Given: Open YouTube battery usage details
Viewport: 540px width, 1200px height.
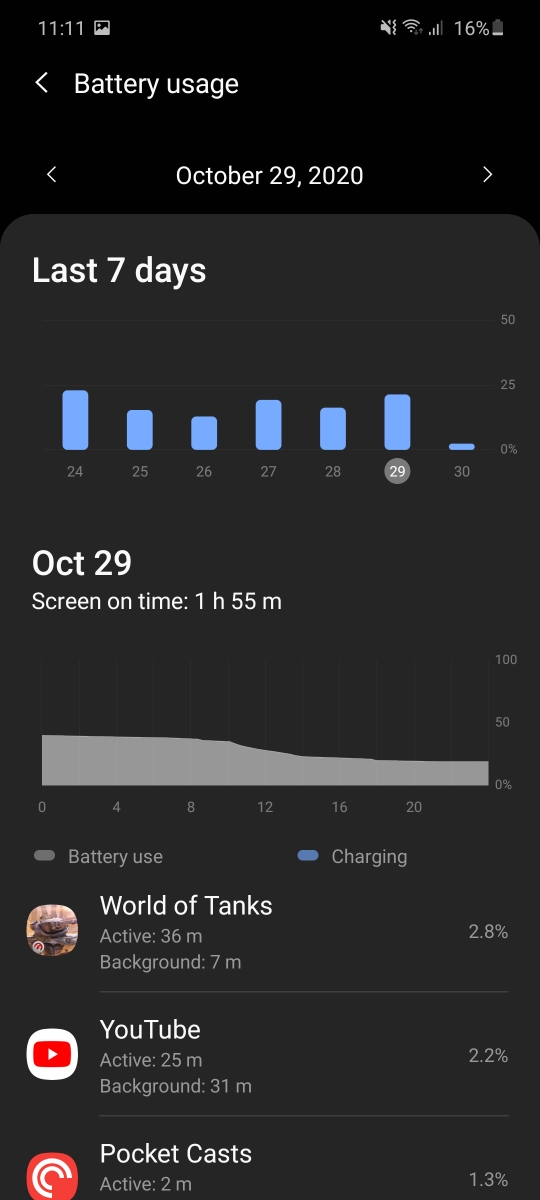Looking at the screenshot, I should [x=270, y=1055].
